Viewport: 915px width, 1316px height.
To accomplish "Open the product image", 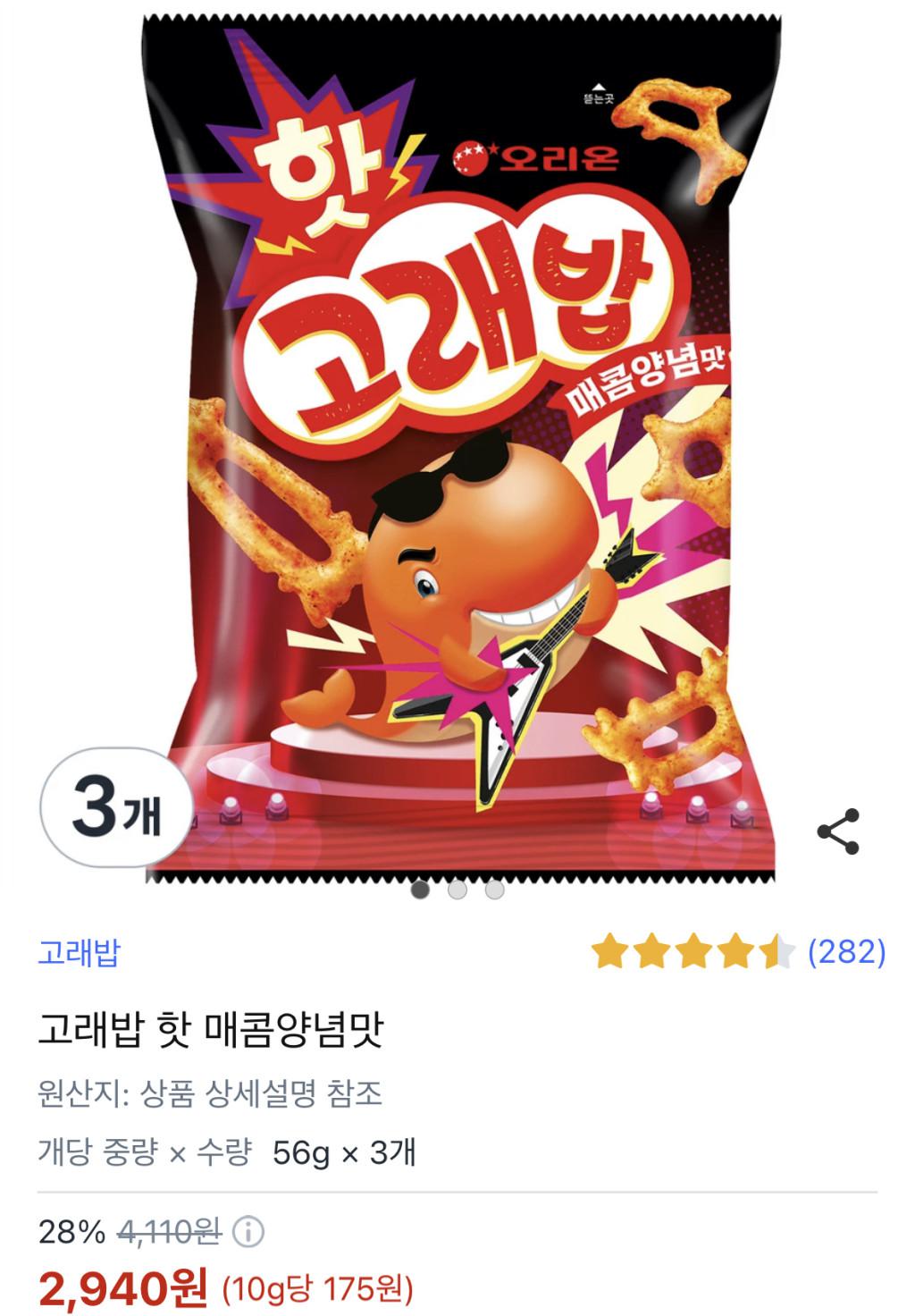I will click(x=463, y=447).
